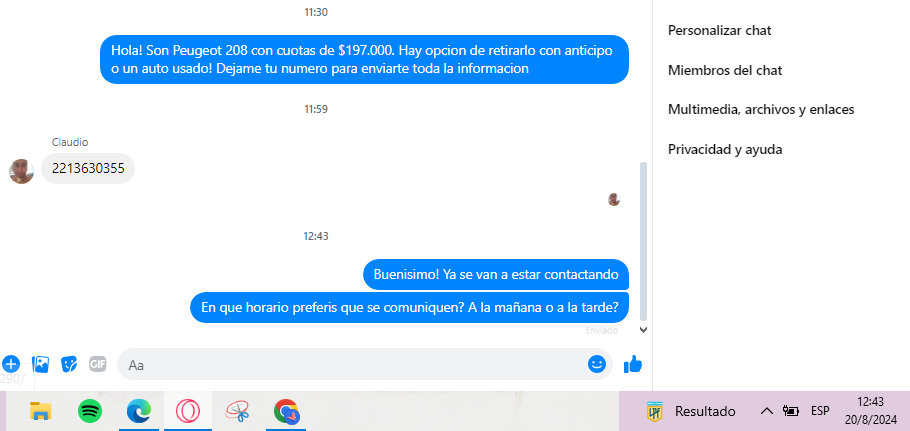Switch to Opera browser in taskbar
The image size is (910, 431).
187,411
